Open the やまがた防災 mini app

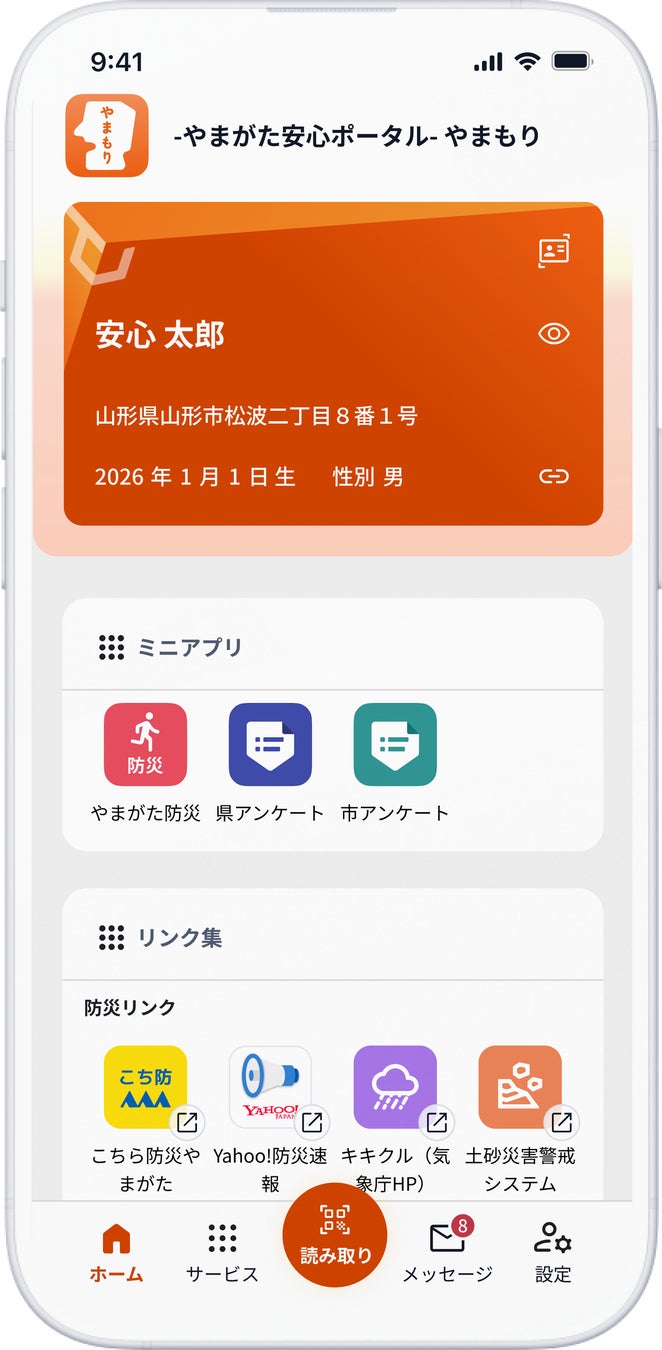145,745
